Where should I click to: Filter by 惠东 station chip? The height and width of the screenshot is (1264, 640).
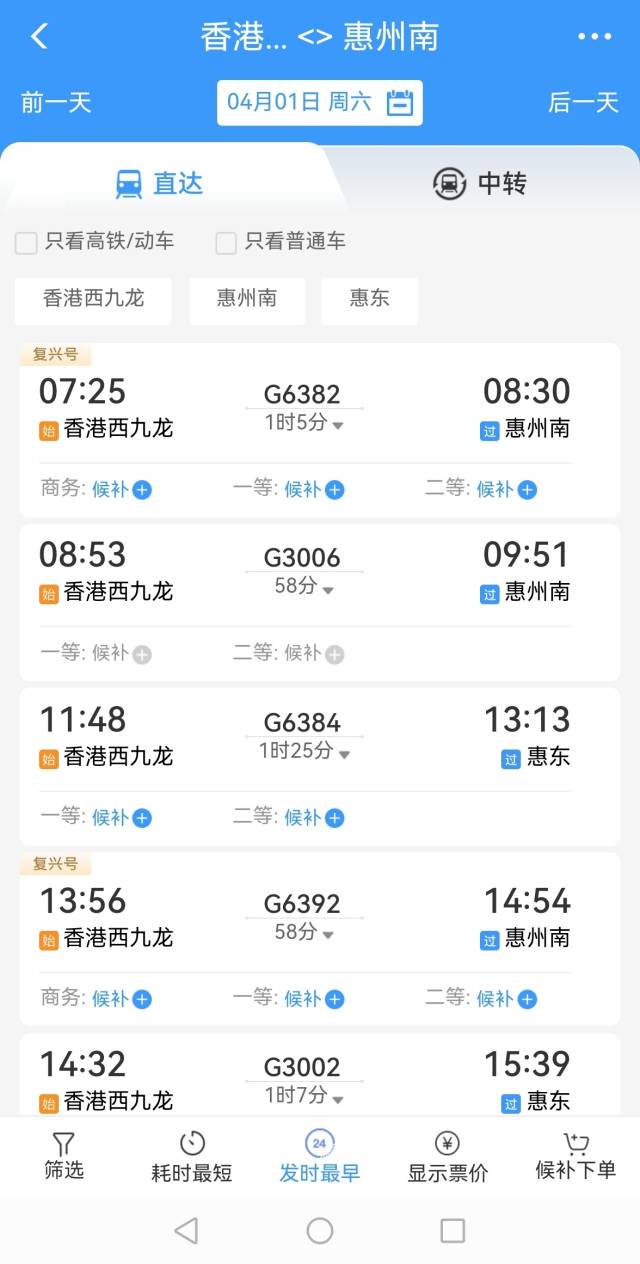pyautogui.click(x=369, y=298)
